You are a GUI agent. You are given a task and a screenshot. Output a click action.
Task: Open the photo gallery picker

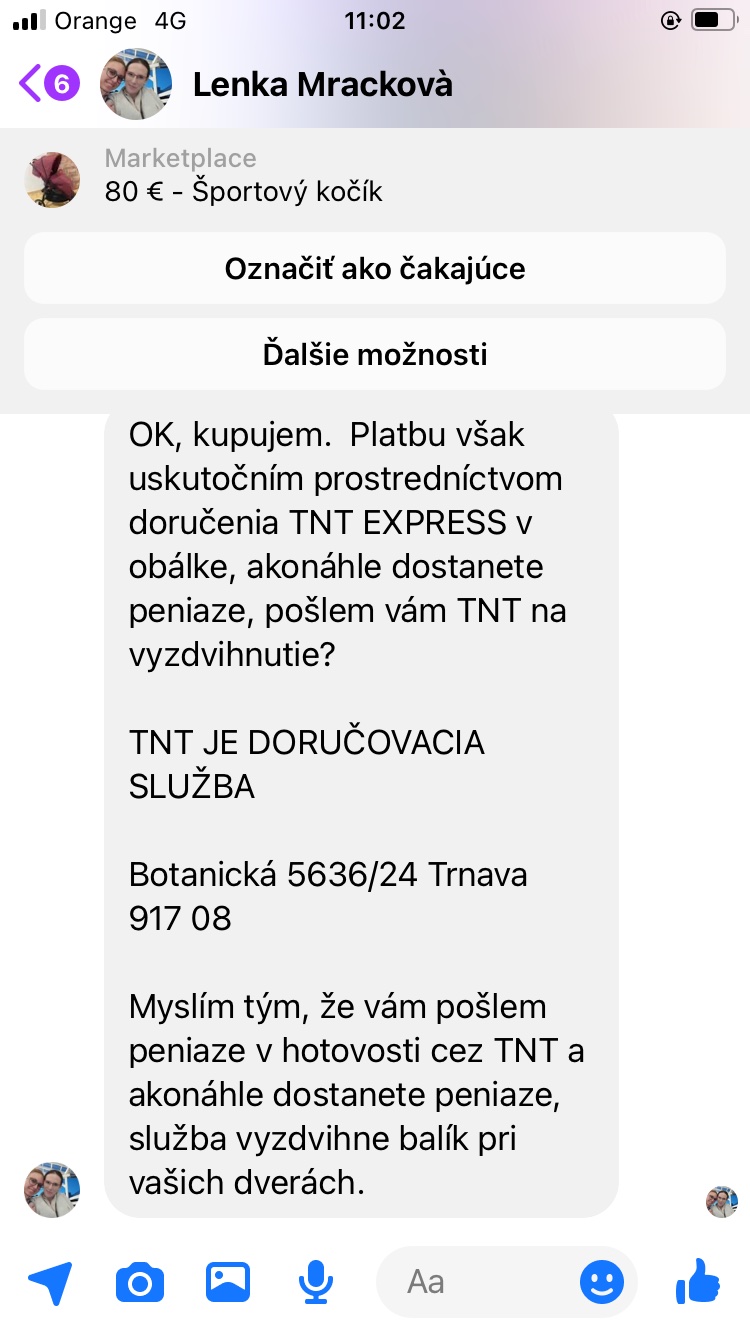pos(228,1282)
